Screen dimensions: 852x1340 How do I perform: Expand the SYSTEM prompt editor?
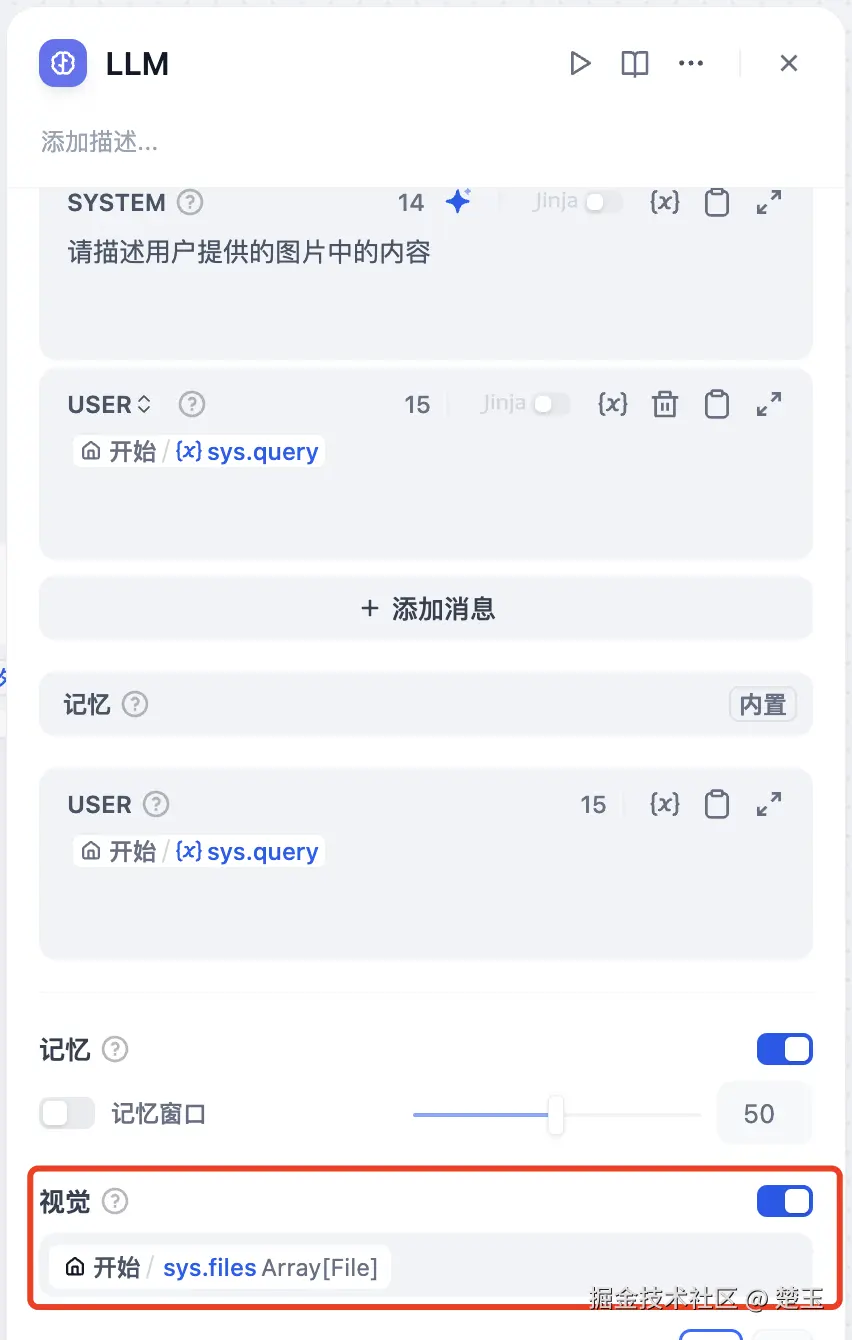[769, 203]
